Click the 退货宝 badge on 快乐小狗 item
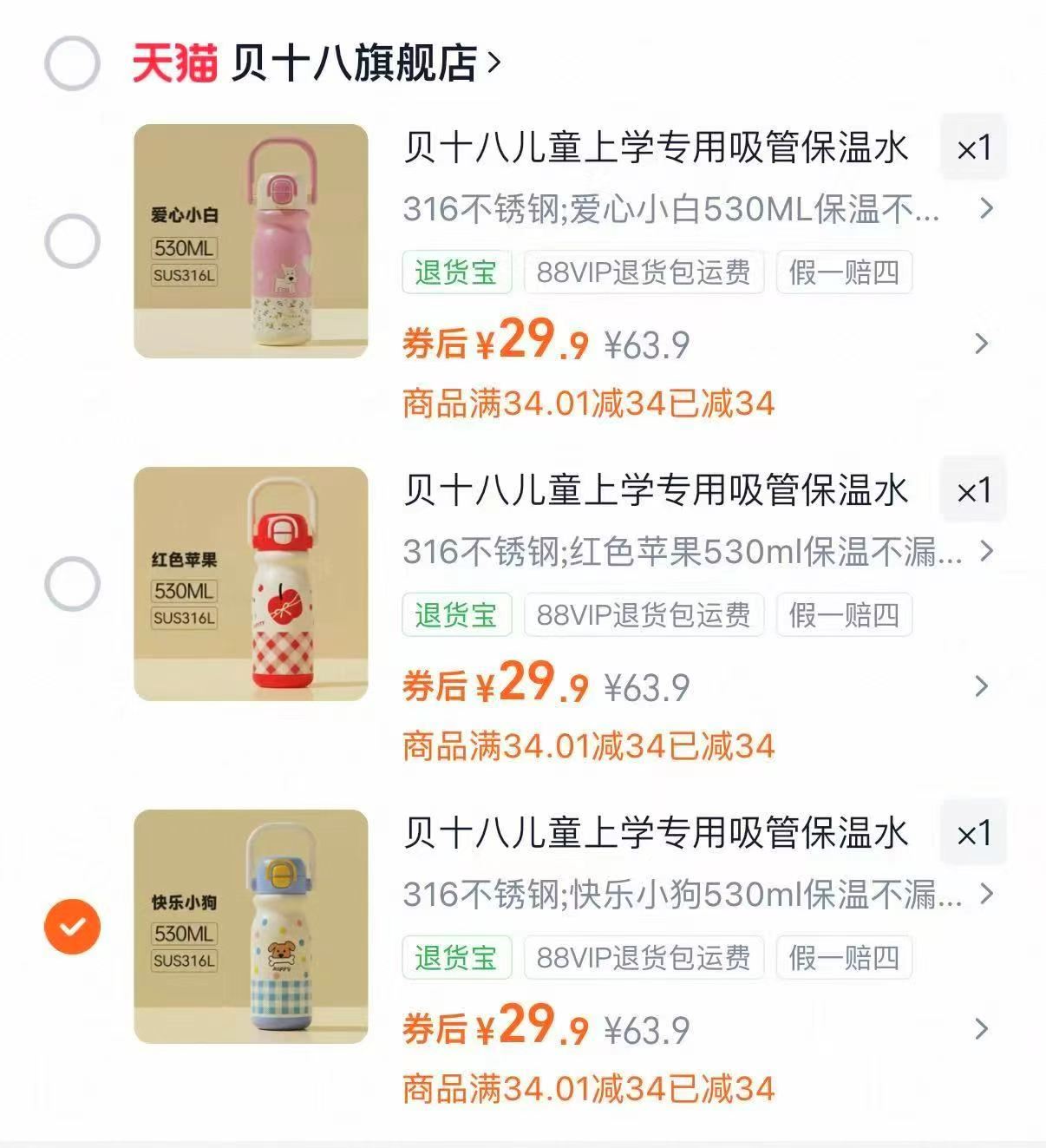Image resolution: width=1046 pixels, height=1148 pixels. click(456, 958)
